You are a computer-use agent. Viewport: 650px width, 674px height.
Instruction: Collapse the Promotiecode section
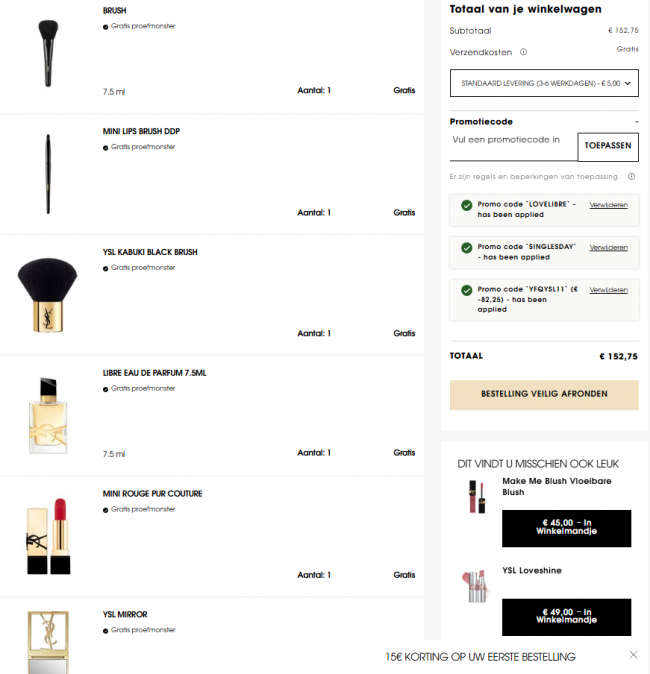[635, 122]
